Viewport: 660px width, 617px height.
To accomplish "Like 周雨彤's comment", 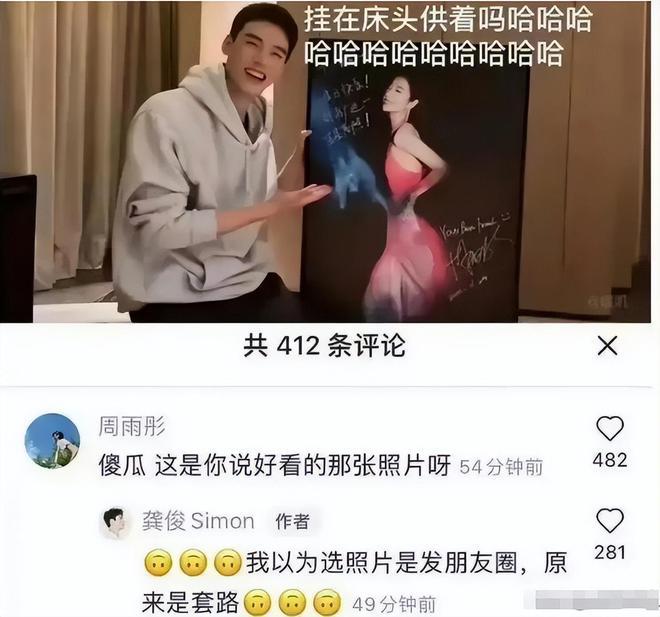I will tap(609, 430).
